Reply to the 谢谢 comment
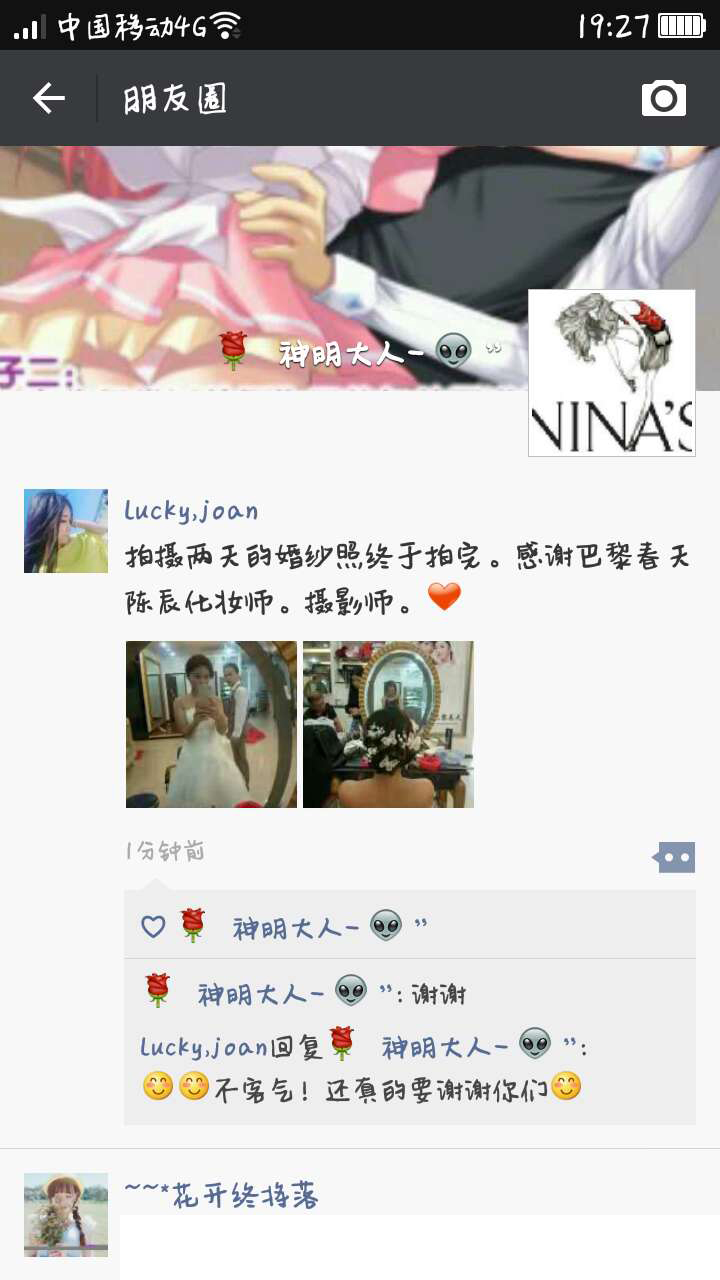This screenshot has height=1280, width=720. pyautogui.click(x=438, y=994)
